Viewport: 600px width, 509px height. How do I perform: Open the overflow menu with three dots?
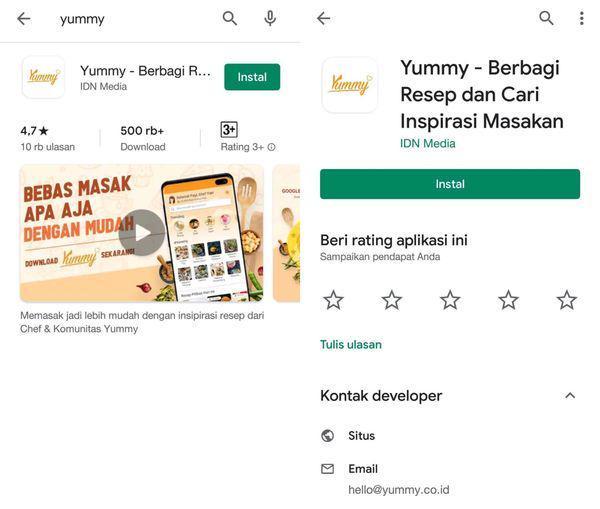(x=581, y=19)
